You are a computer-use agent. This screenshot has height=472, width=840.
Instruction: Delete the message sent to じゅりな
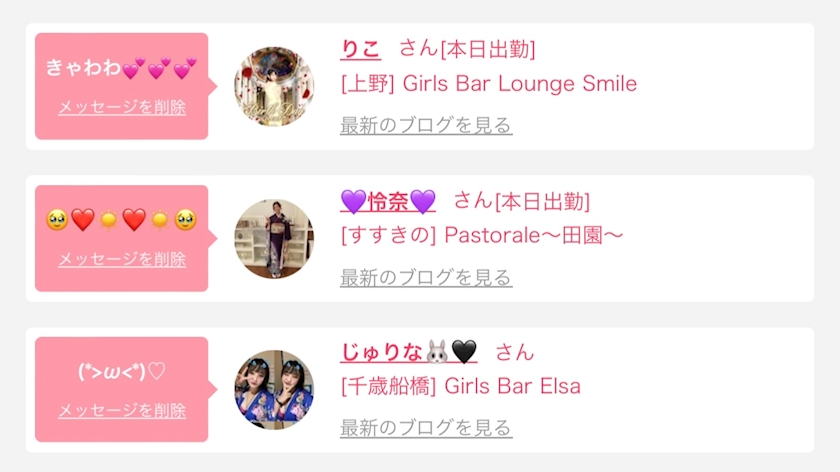[122, 410]
